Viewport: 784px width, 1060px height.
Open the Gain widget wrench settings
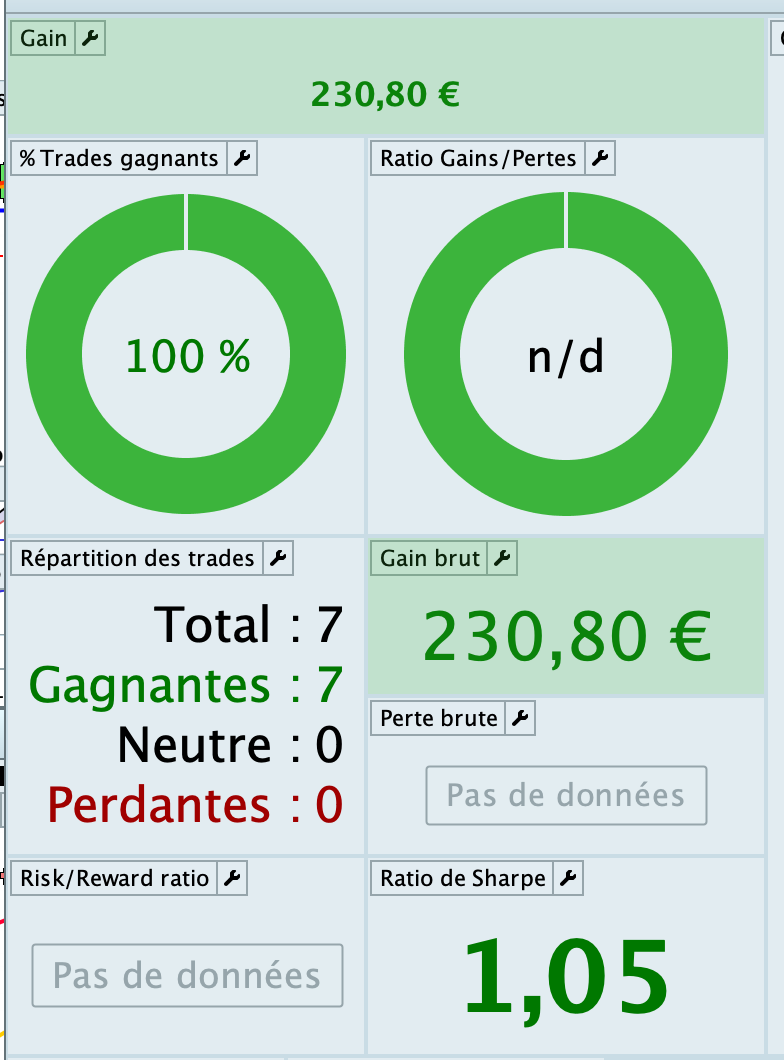click(90, 39)
